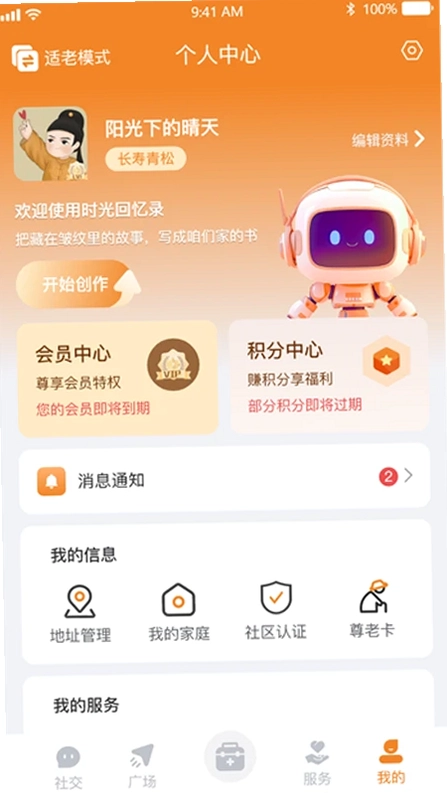Open 我的家庭
Image resolution: width=447 pixels, height=795 pixels.
pos(178,612)
